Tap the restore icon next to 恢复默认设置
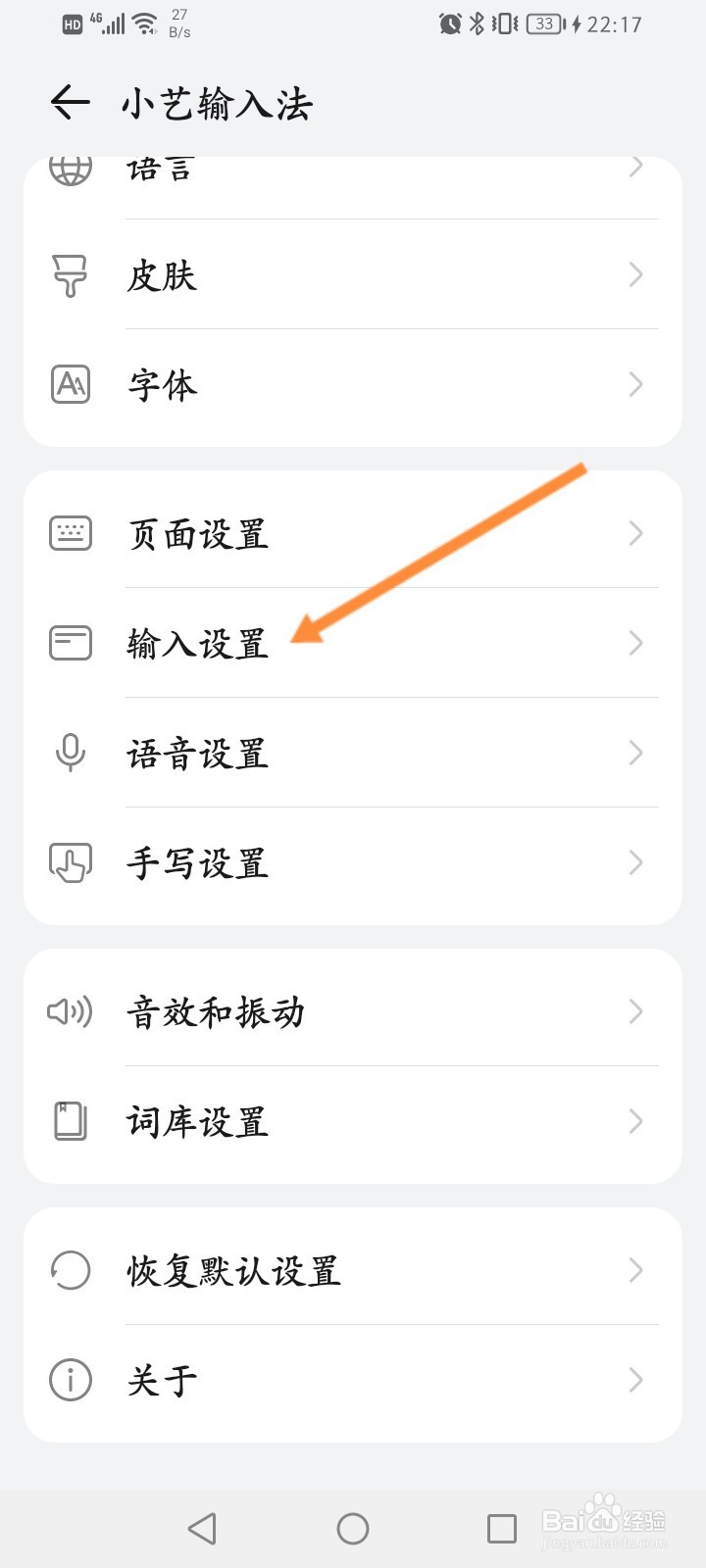706x1568 pixels. 69,1270
